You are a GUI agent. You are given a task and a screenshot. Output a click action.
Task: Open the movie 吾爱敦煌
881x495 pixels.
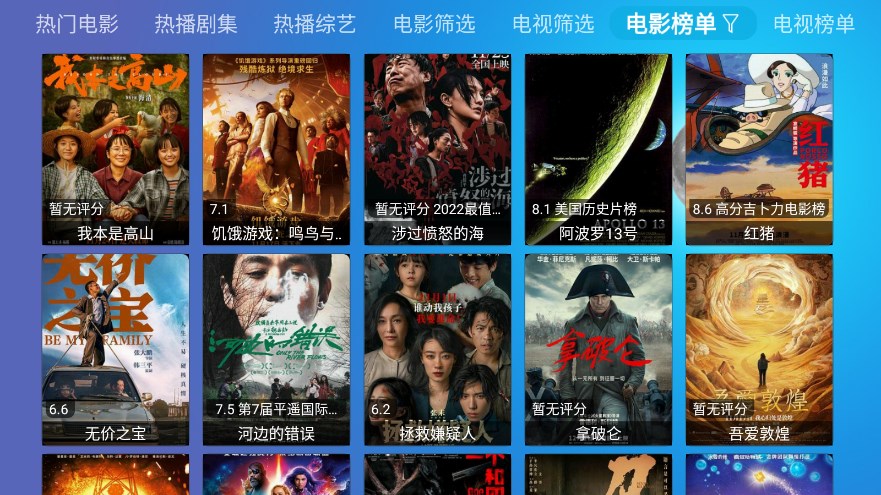[x=759, y=348]
